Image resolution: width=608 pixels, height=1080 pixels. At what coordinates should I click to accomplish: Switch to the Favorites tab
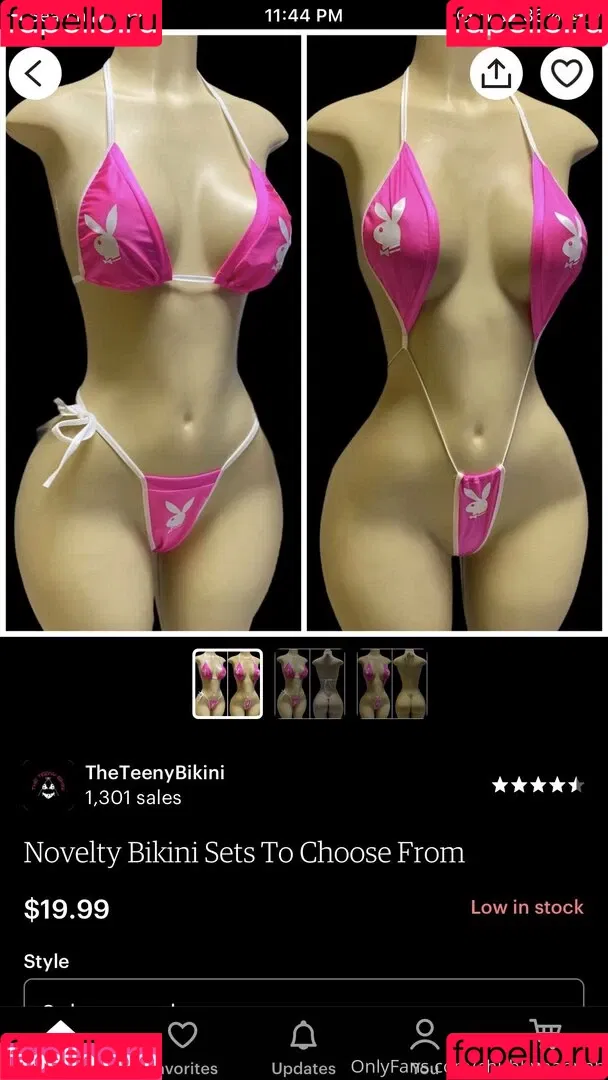(183, 1047)
